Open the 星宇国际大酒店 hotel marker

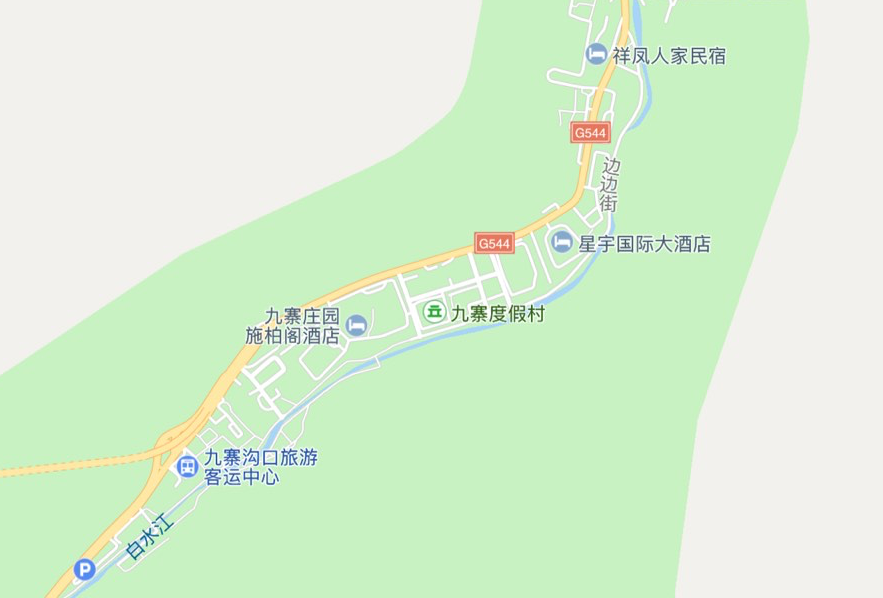[563, 242]
